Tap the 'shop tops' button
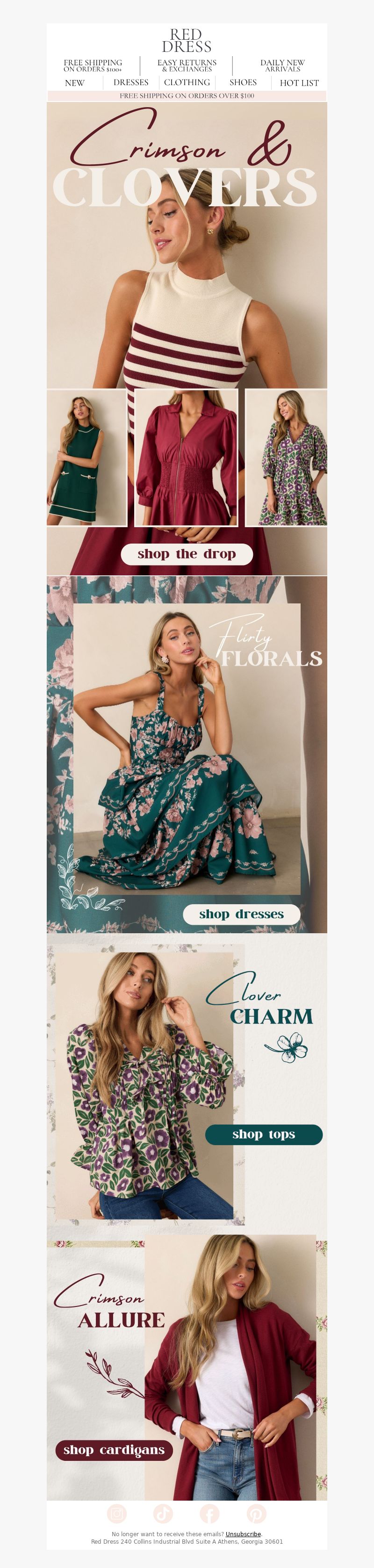Image resolution: width=374 pixels, height=1568 pixels. tap(263, 1135)
